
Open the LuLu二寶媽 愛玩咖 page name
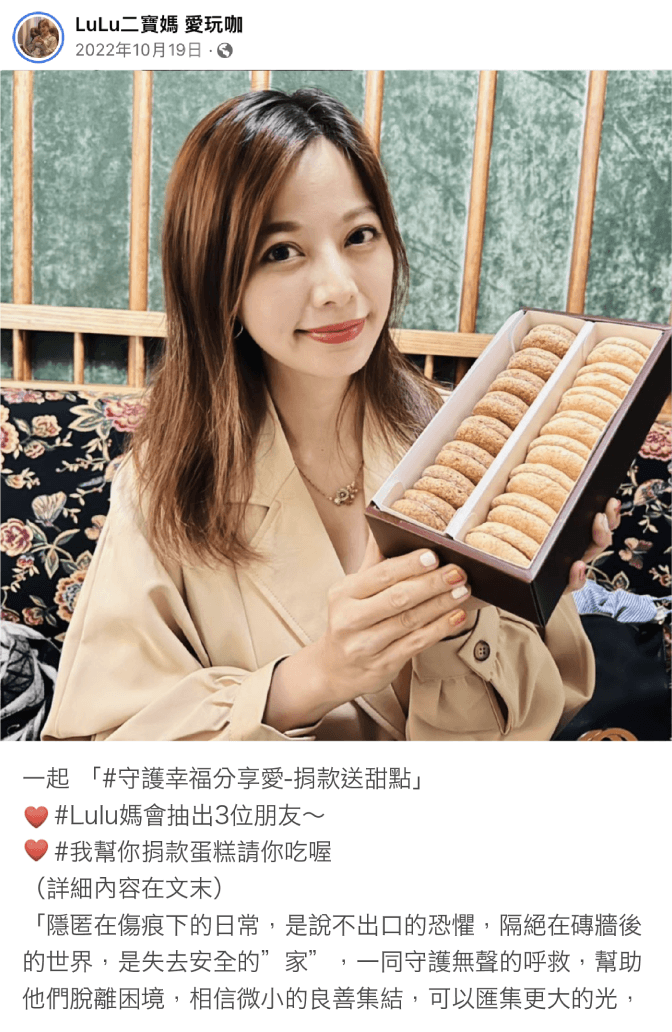point(159,25)
